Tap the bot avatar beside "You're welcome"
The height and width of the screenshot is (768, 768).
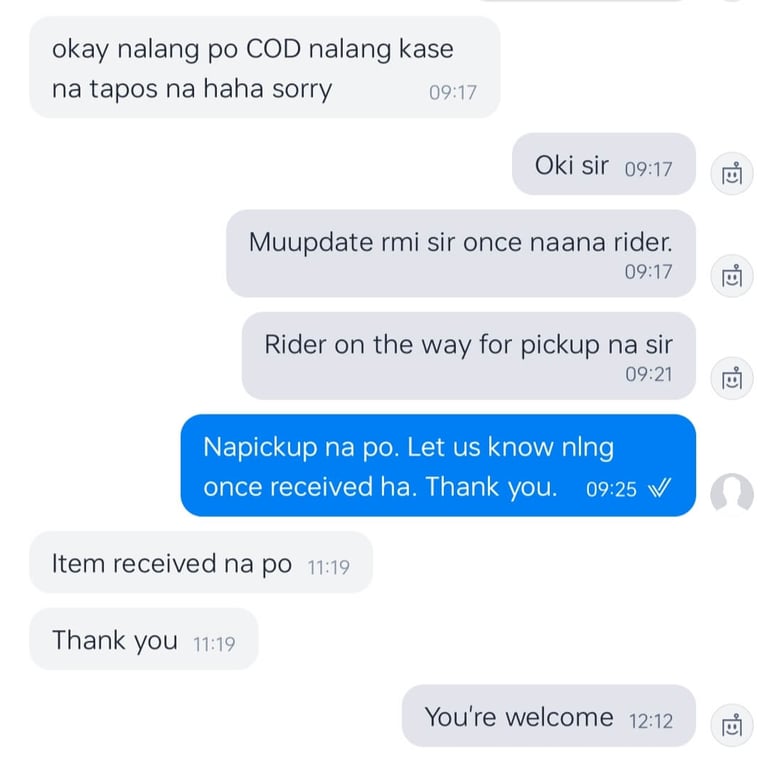(x=732, y=725)
